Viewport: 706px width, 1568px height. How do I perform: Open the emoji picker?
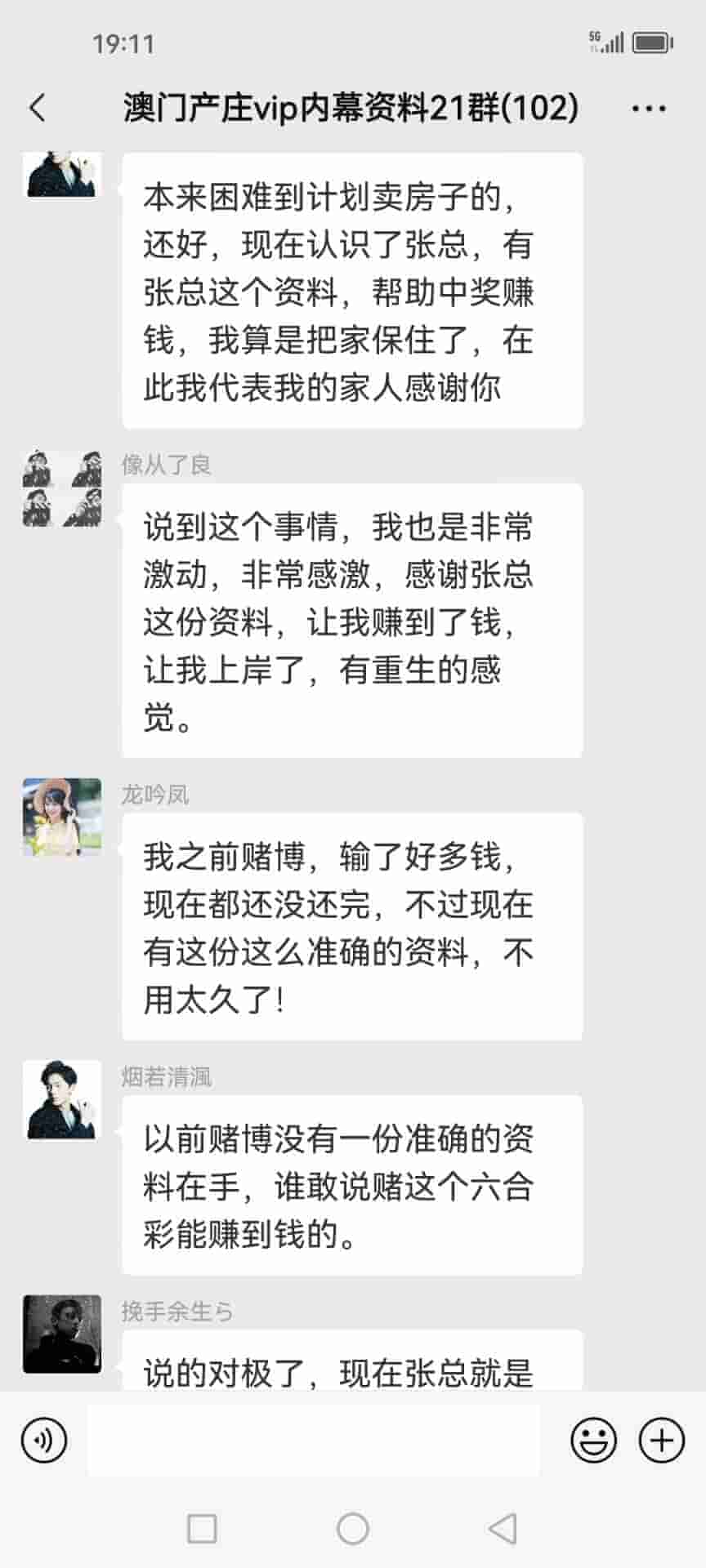[593, 1441]
